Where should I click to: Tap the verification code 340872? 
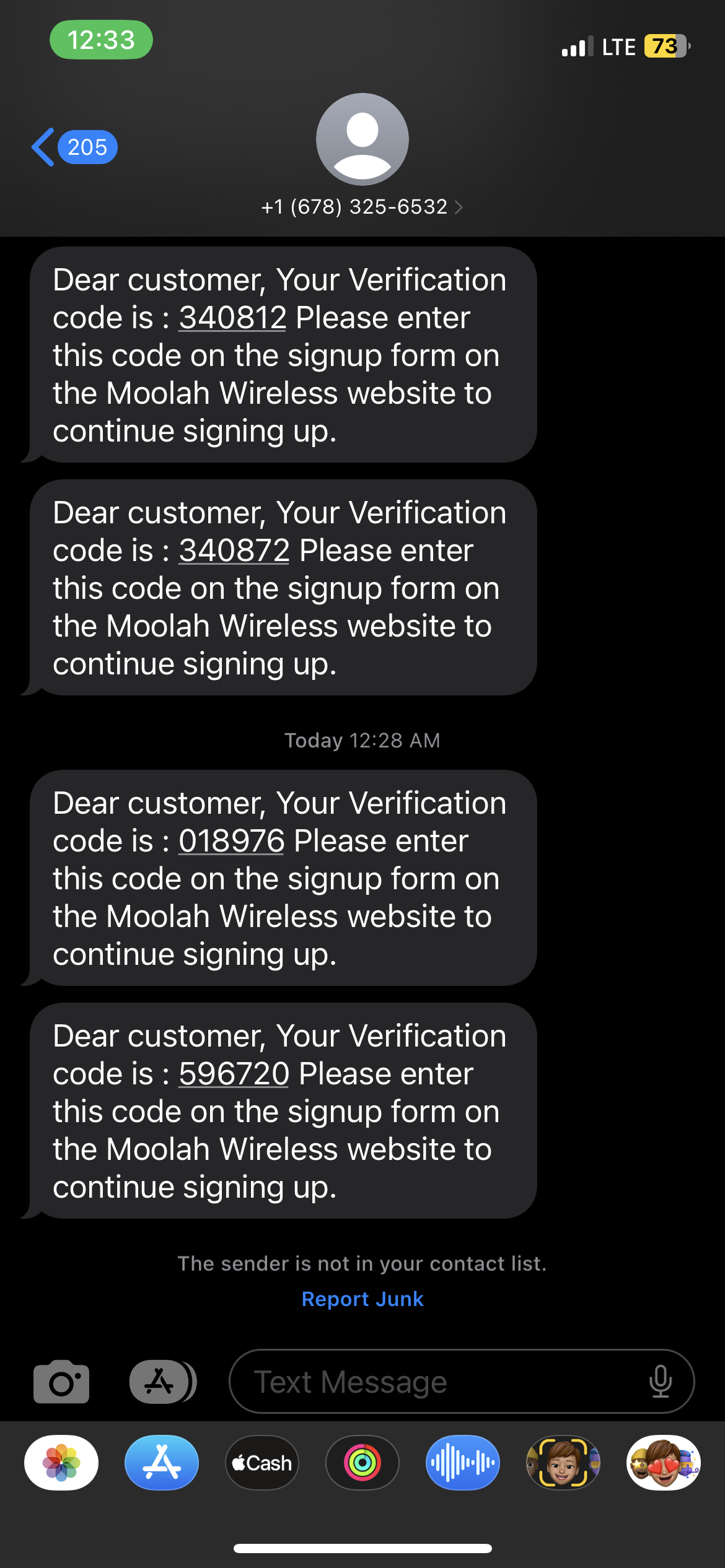click(x=234, y=551)
